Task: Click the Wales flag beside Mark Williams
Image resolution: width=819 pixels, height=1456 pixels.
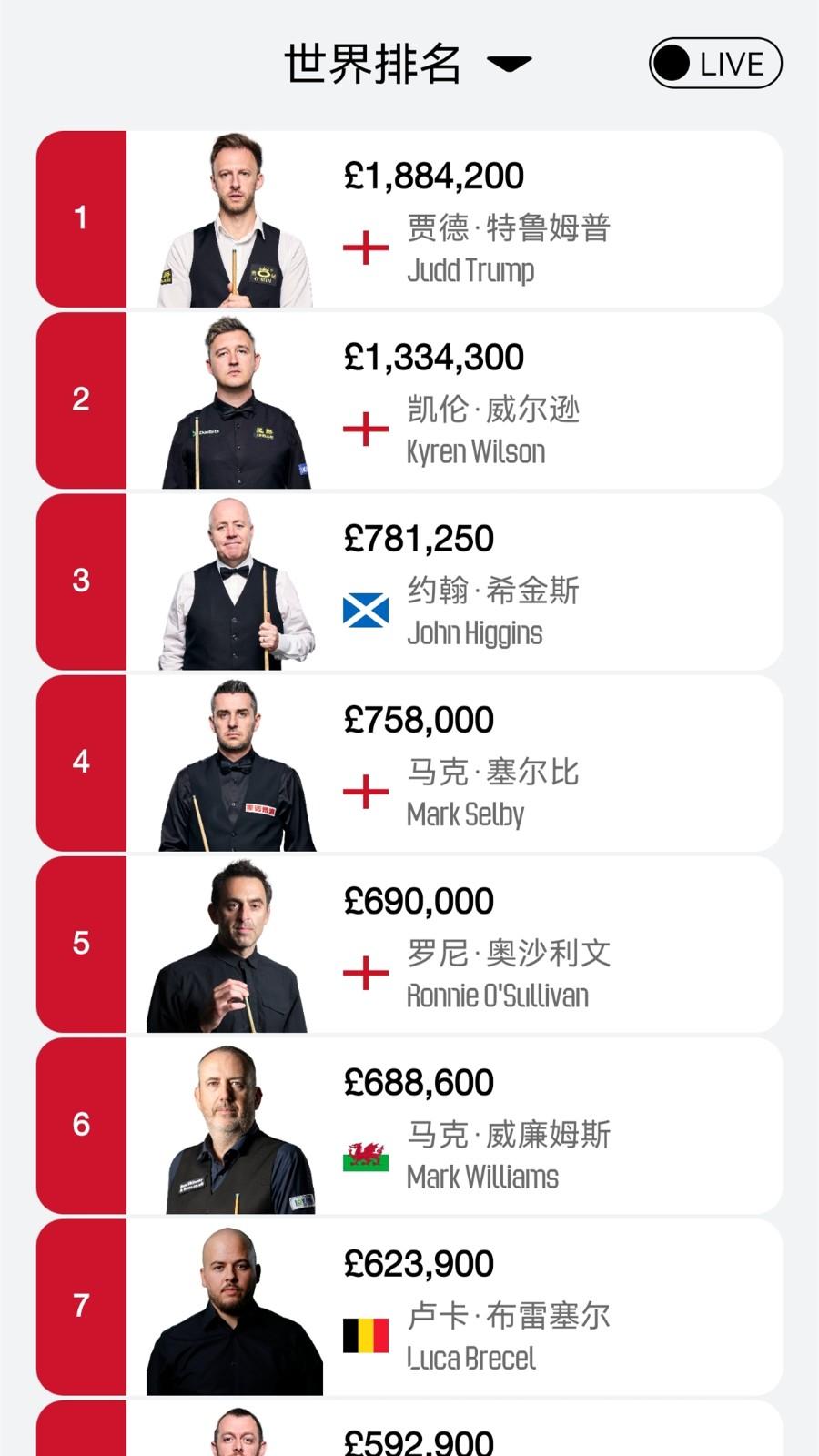Action: tap(365, 1156)
